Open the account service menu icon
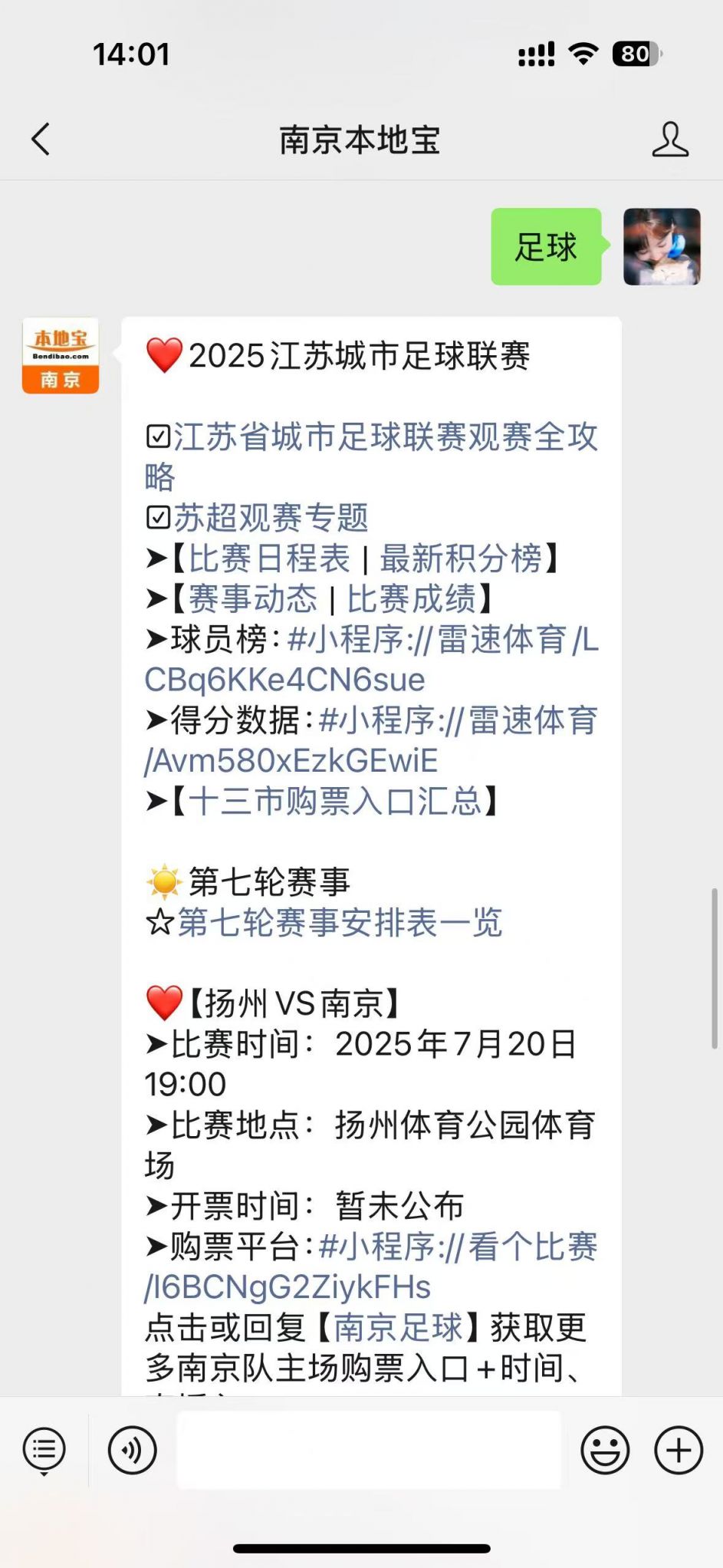This screenshot has width=723, height=1568. [44, 1451]
